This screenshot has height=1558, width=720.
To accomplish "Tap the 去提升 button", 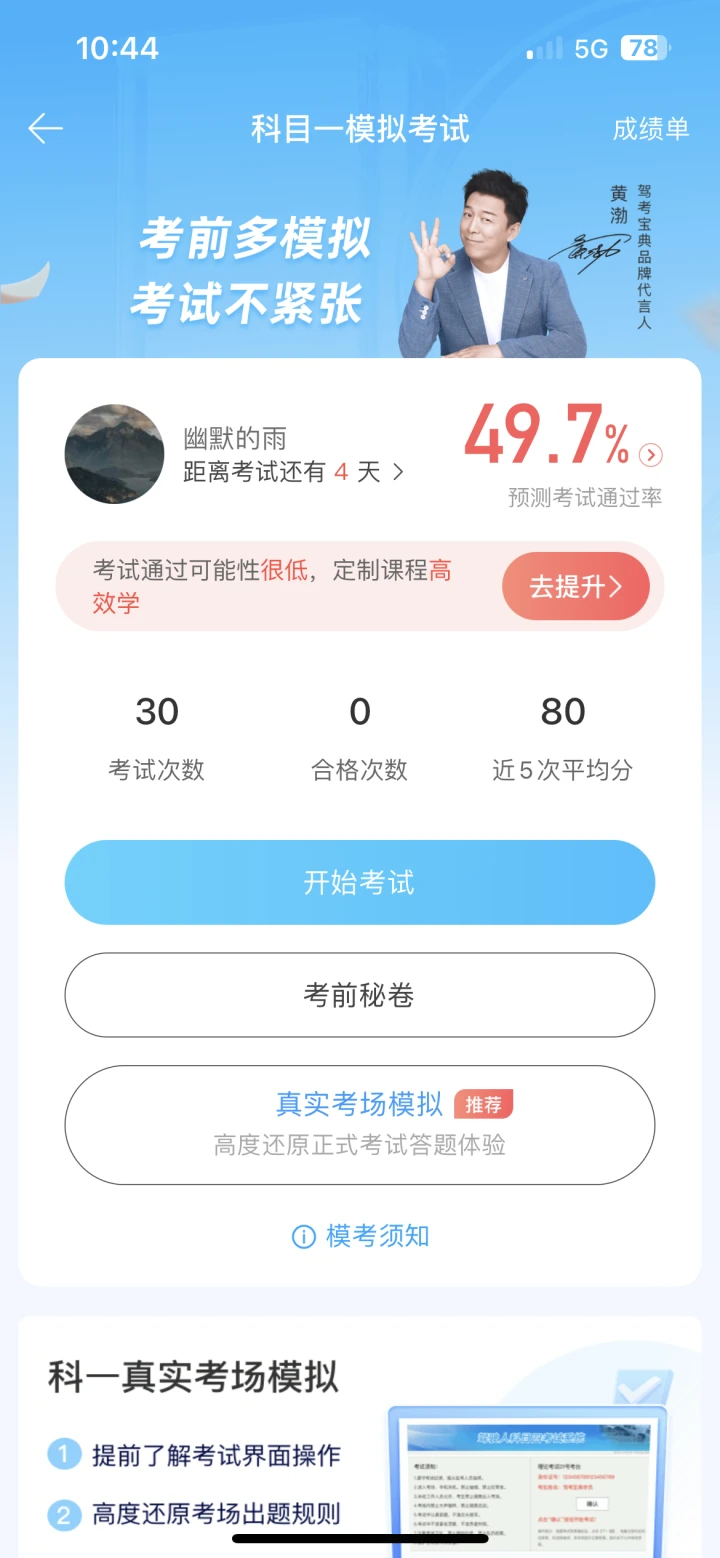I will coord(575,587).
